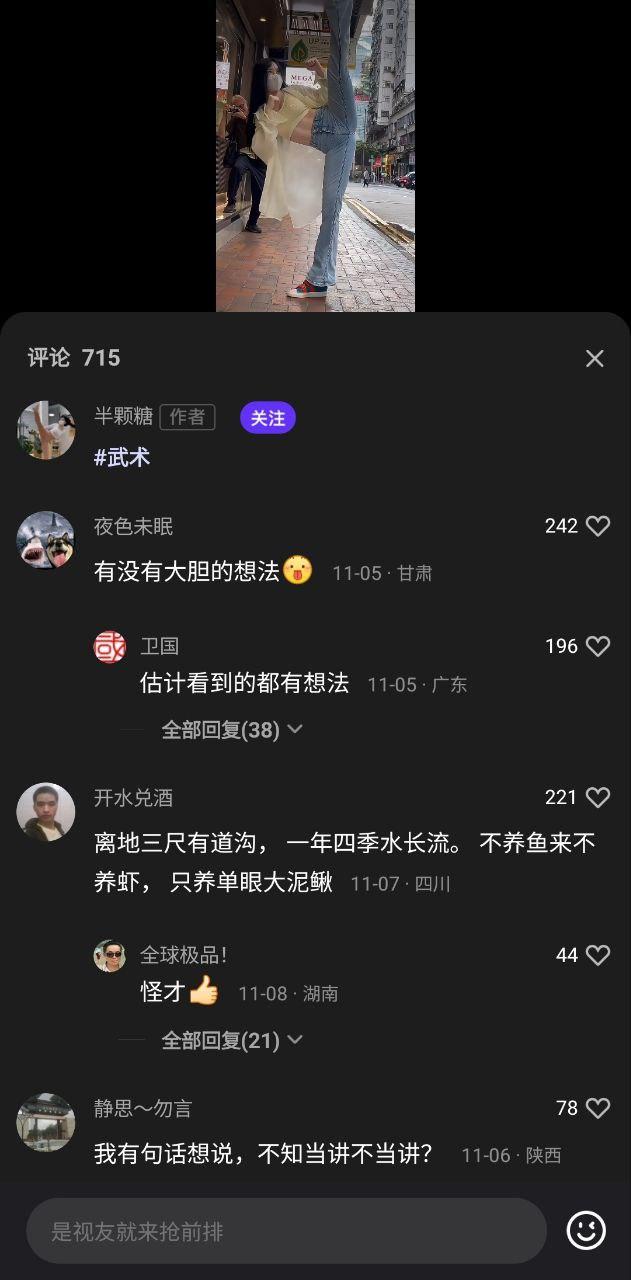The image size is (631, 1280).
Task: Return to the video above comments
Action: tap(315, 155)
